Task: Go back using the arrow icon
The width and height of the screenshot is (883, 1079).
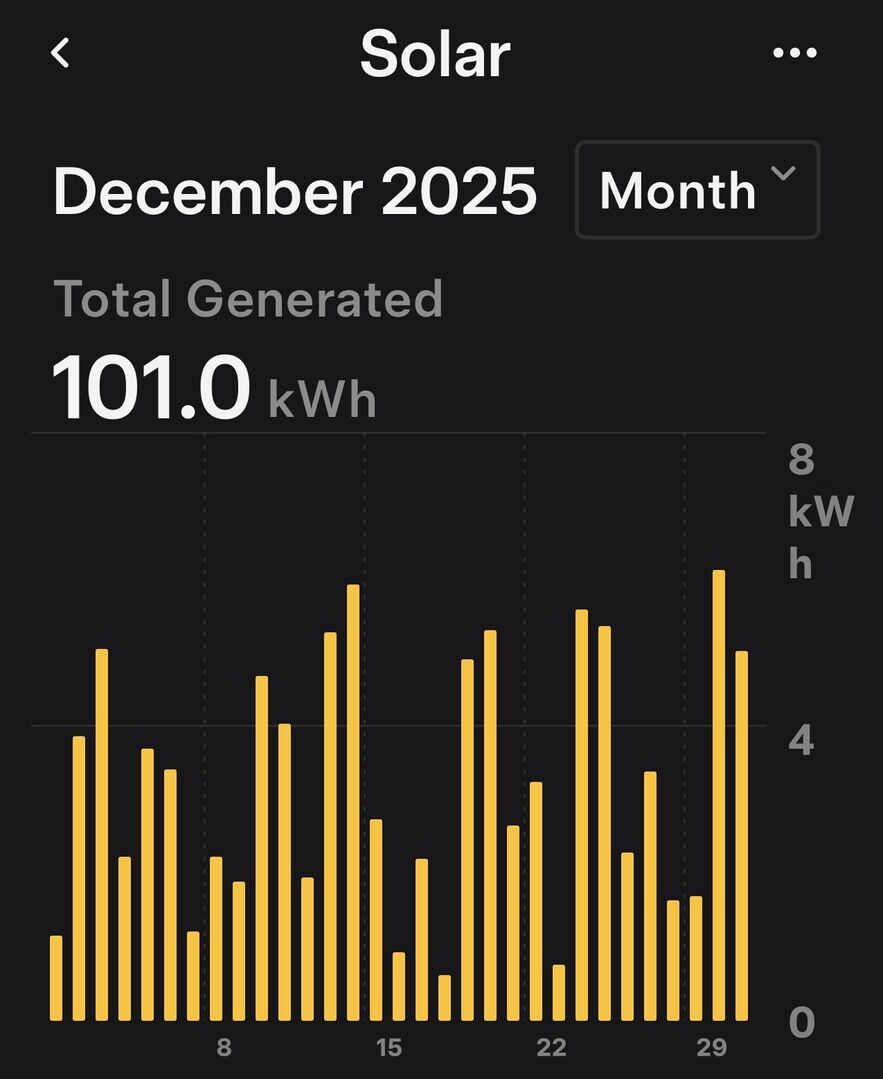Action: click(61, 53)
